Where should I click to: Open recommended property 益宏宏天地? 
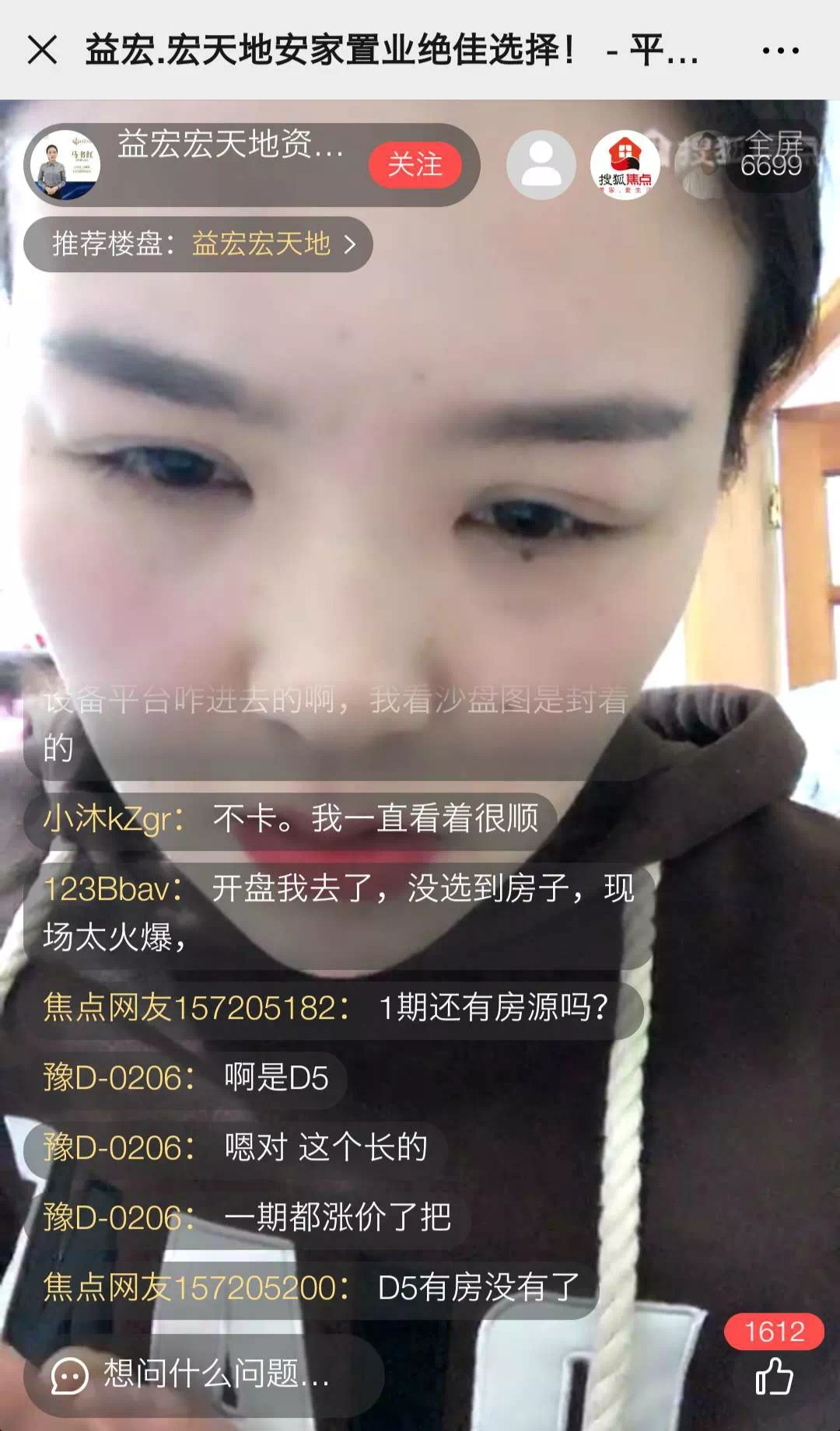199,244
